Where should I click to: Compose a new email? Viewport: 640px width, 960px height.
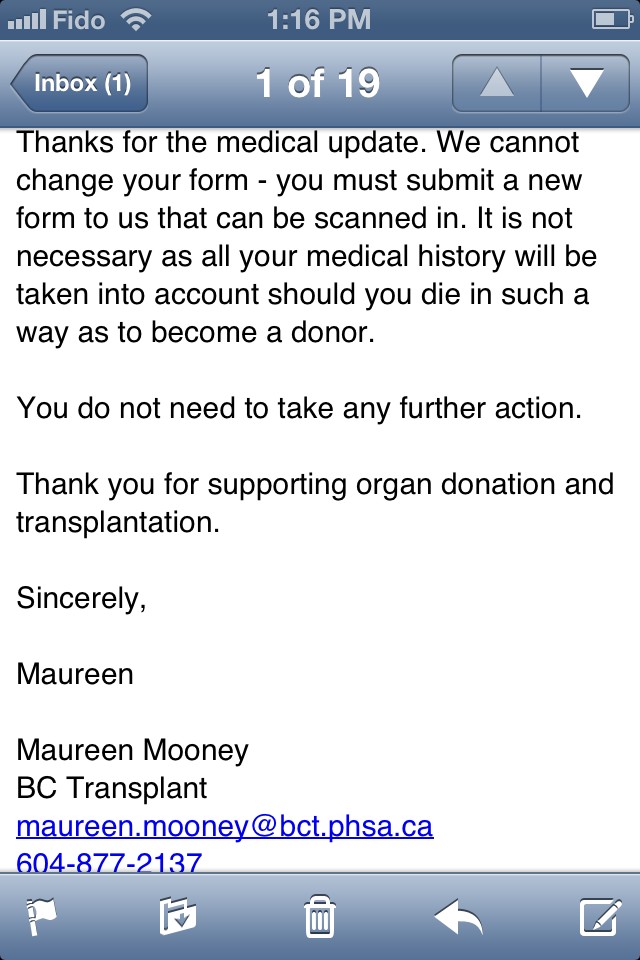tap(600, 916)
